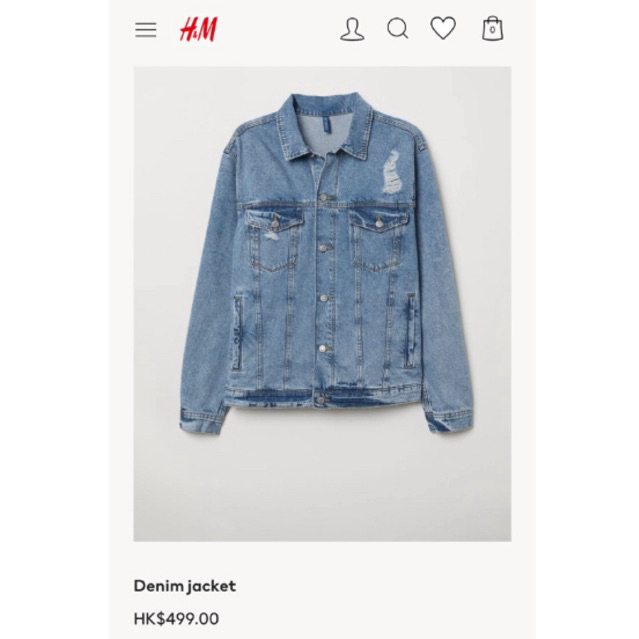Open the account profile icon
This screenshot has width=639, height=639.
click(352, 29)
